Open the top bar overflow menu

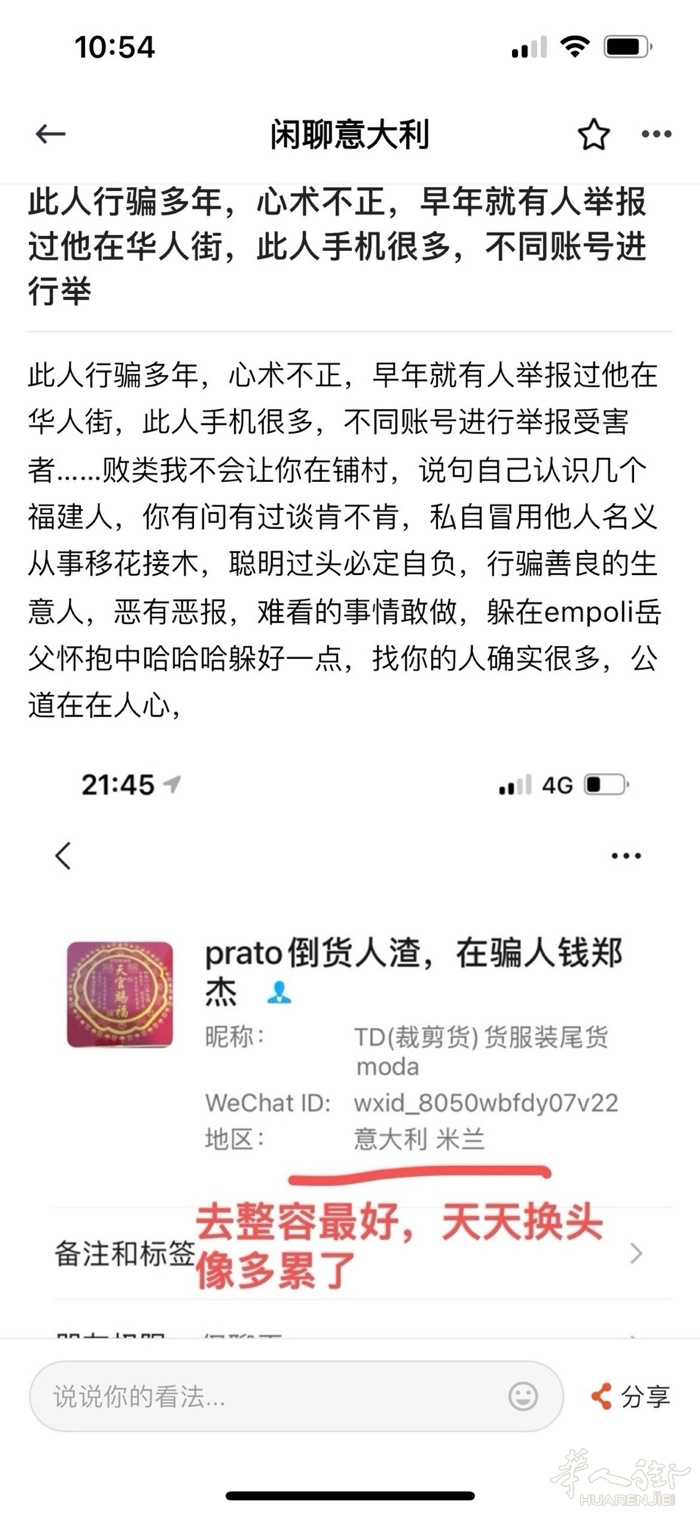click(x=656, y=134)
